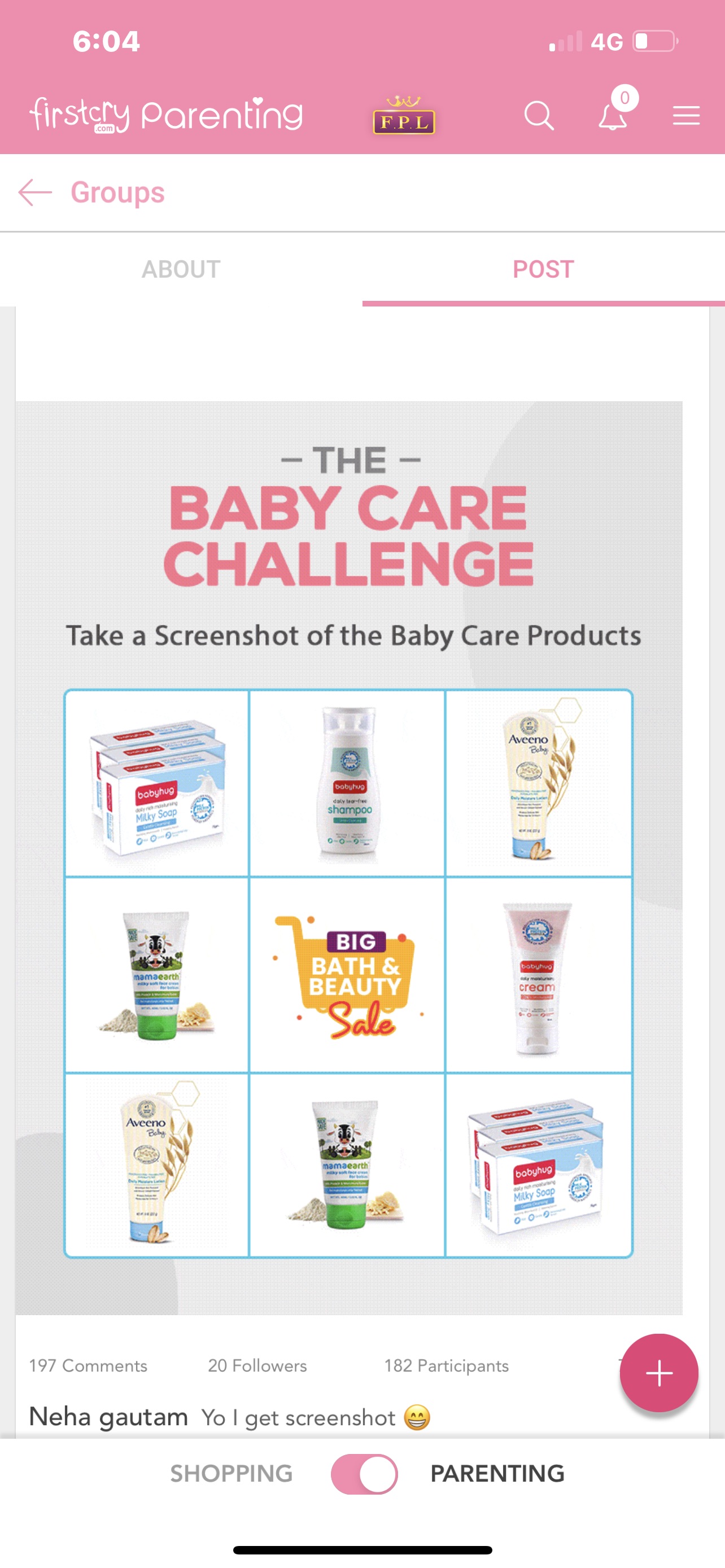The image size is (725, 1568).
Task: Switch to the ABOUT tab
Action: [181, 270]
